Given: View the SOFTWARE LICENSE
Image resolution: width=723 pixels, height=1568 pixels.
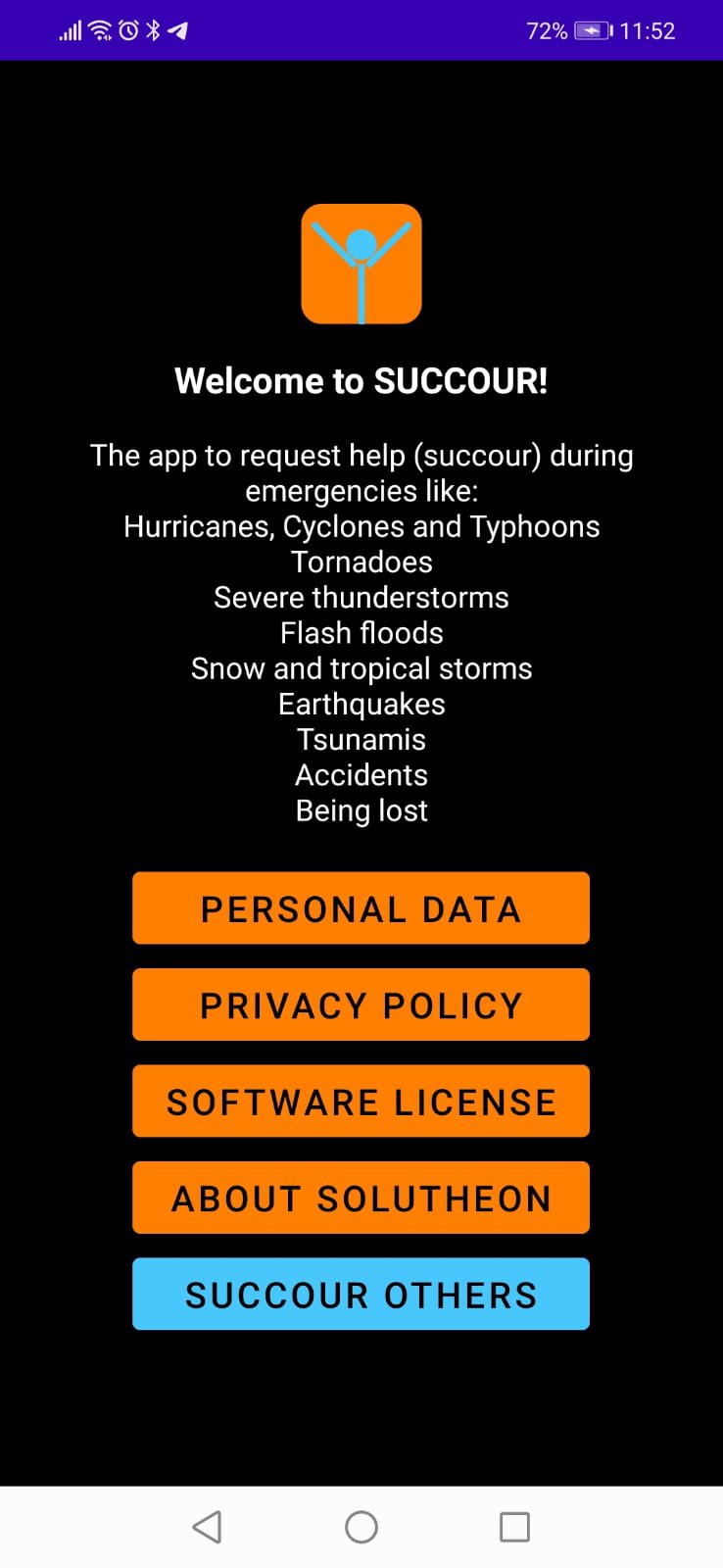Looking at the screenshot, I should pos(361,1101).
